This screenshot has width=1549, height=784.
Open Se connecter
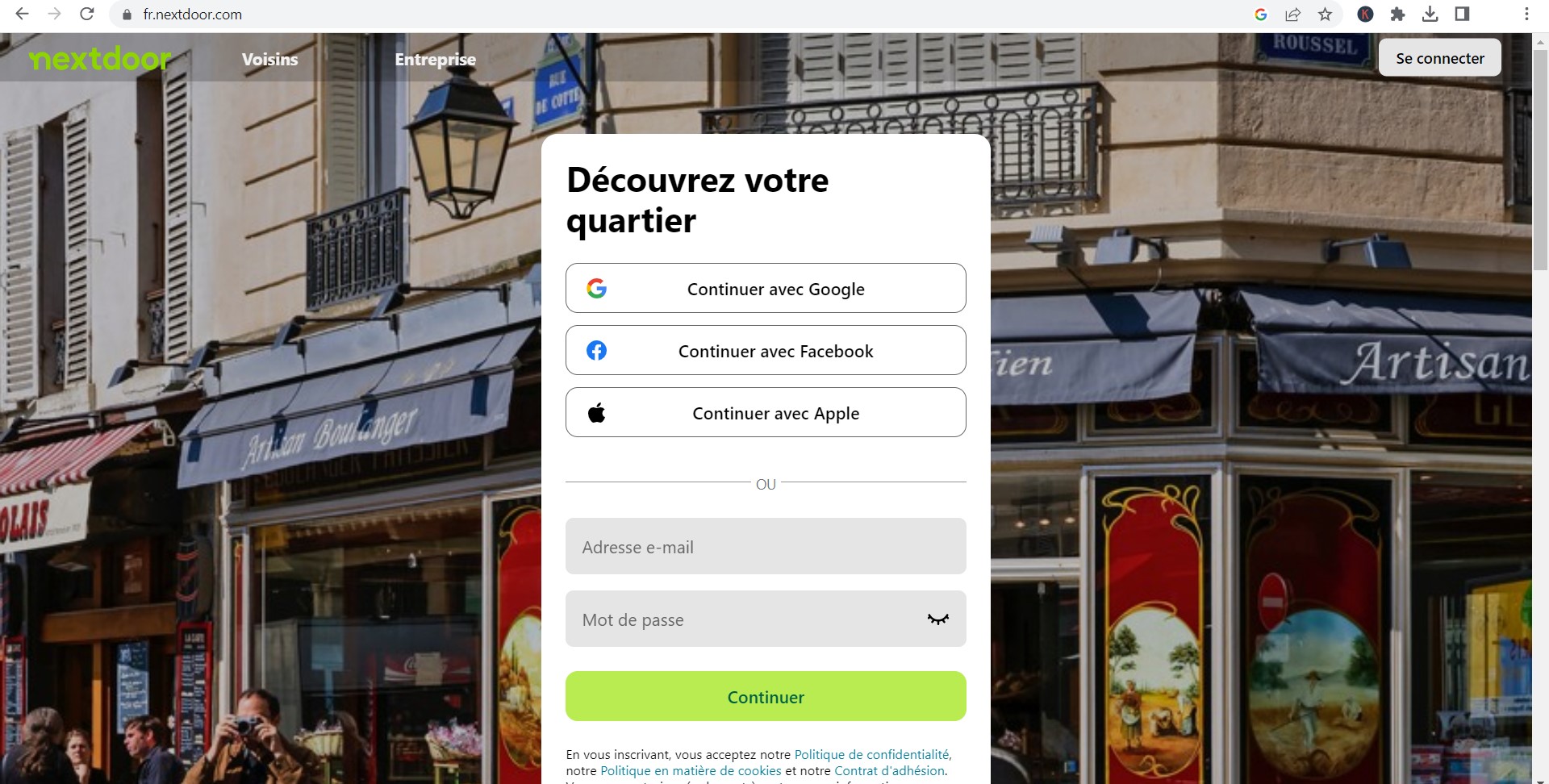tap(1439, 58)
